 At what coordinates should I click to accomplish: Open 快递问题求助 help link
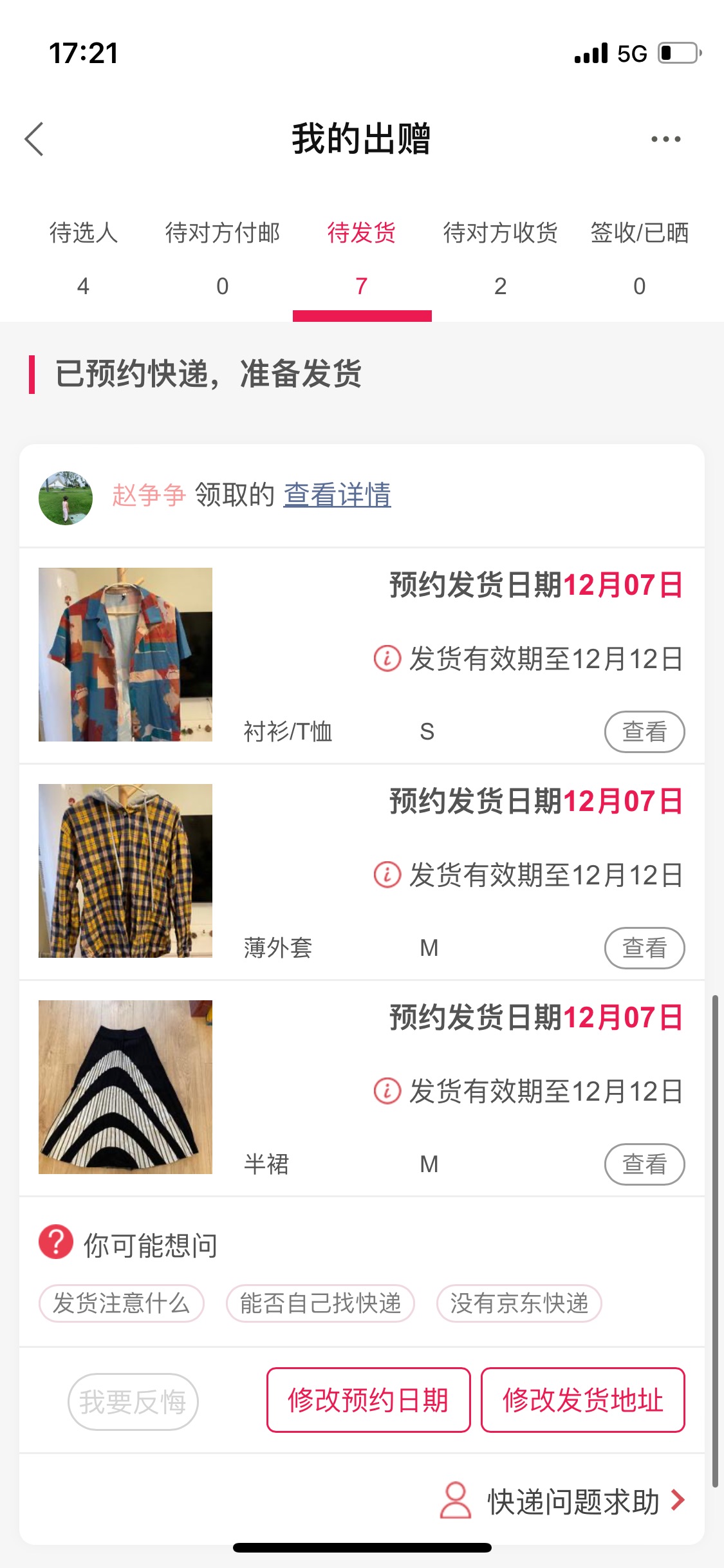pyautogui.click(x=563, y=1501)
